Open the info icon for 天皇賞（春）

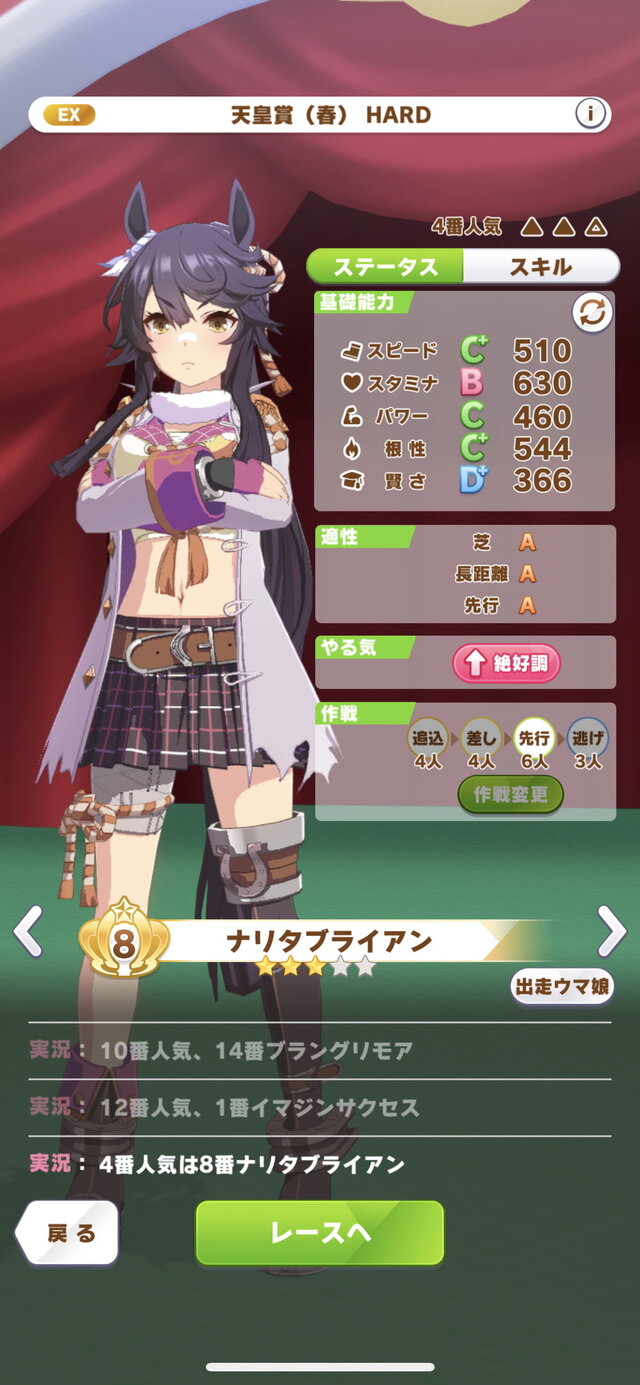pyautogui.click(x=591, y=114)
